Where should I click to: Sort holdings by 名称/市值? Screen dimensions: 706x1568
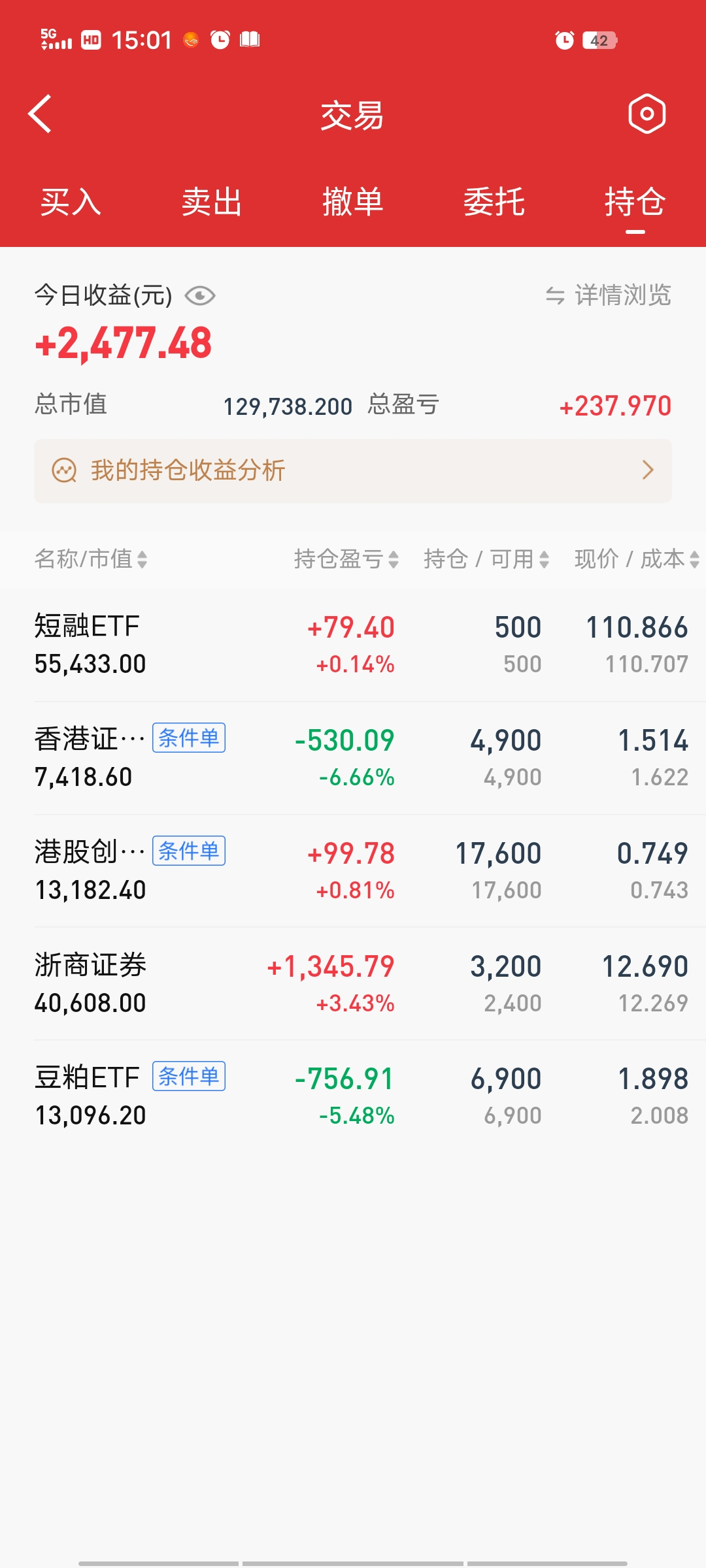(x=90, y=559)
